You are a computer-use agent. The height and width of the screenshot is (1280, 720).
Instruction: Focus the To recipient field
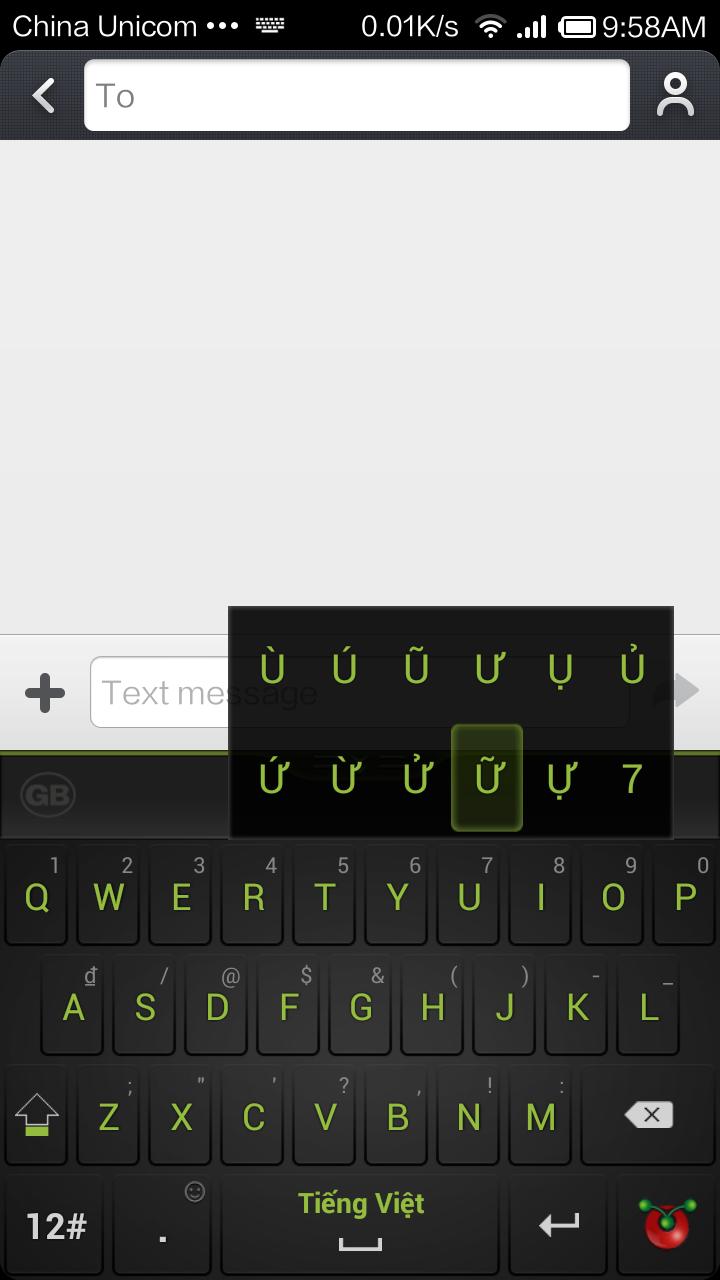pos(356,96)
